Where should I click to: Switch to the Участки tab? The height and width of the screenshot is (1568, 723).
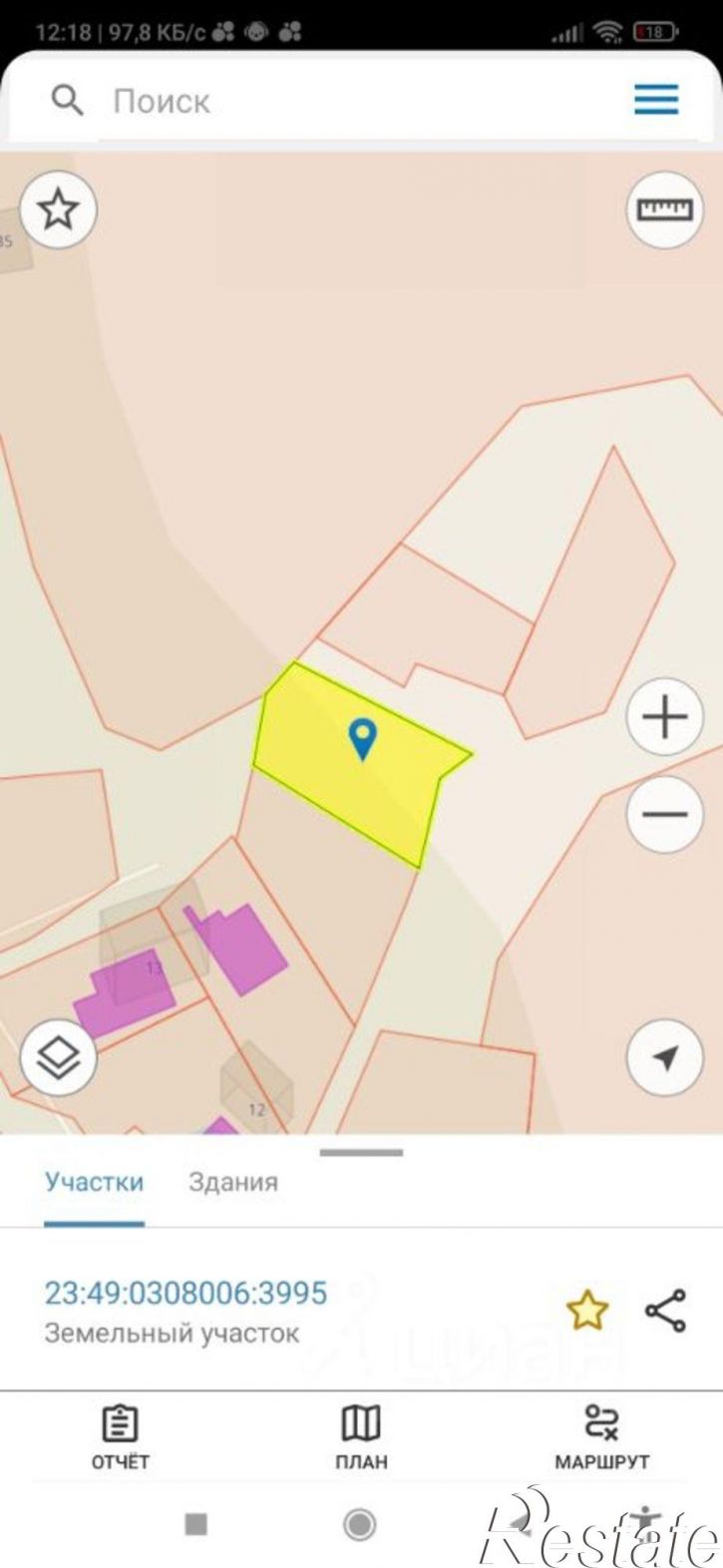pos(94,1182)
